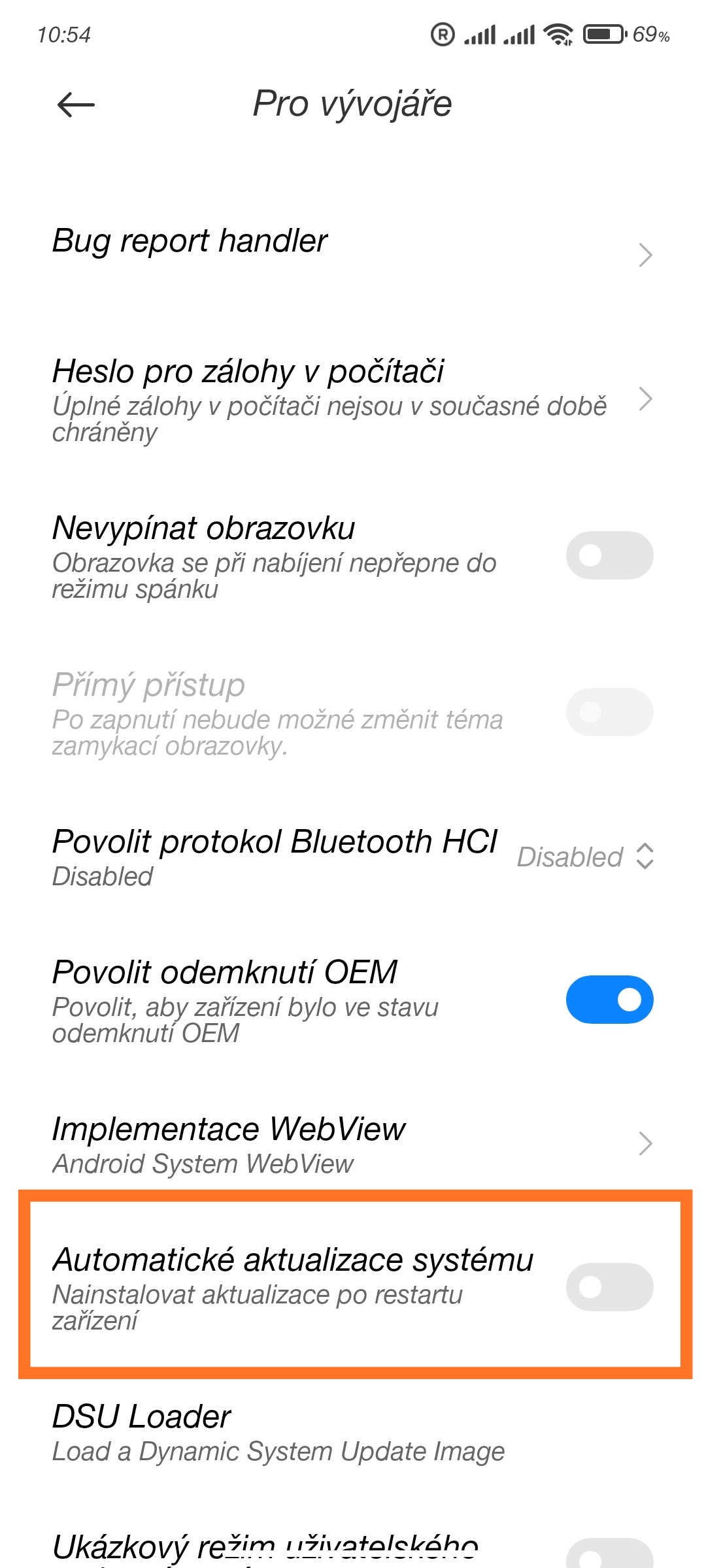Enable Nevypínat obrazovku switch
This screenshot has width=706, height=1568.
click(x=609, y=555)
